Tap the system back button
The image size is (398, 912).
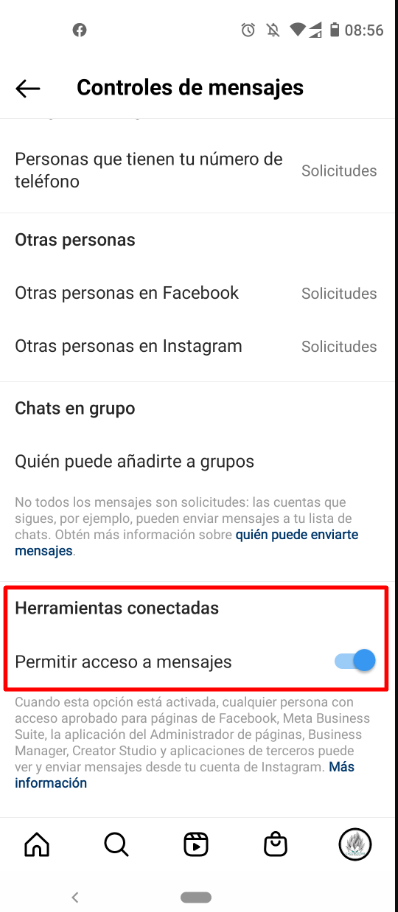[74, 896]
